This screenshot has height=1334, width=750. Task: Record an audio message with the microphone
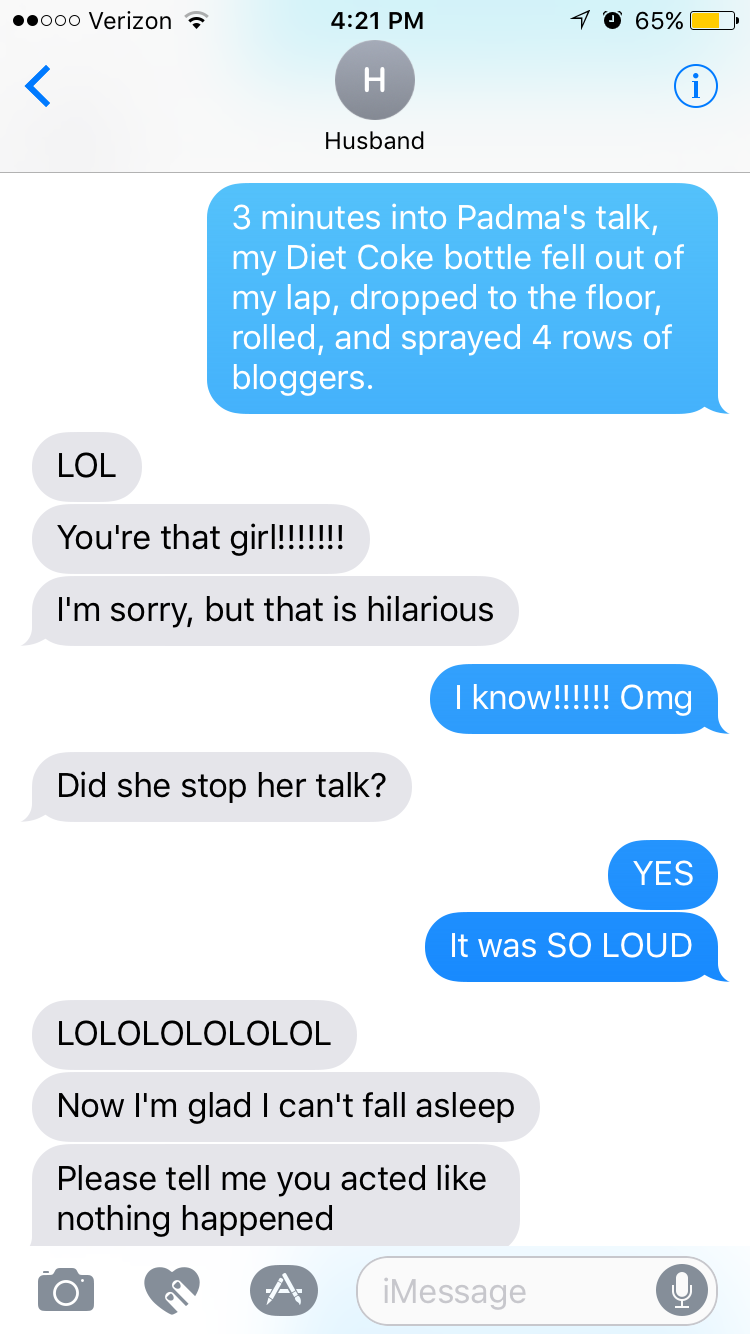coord(682,1291)
